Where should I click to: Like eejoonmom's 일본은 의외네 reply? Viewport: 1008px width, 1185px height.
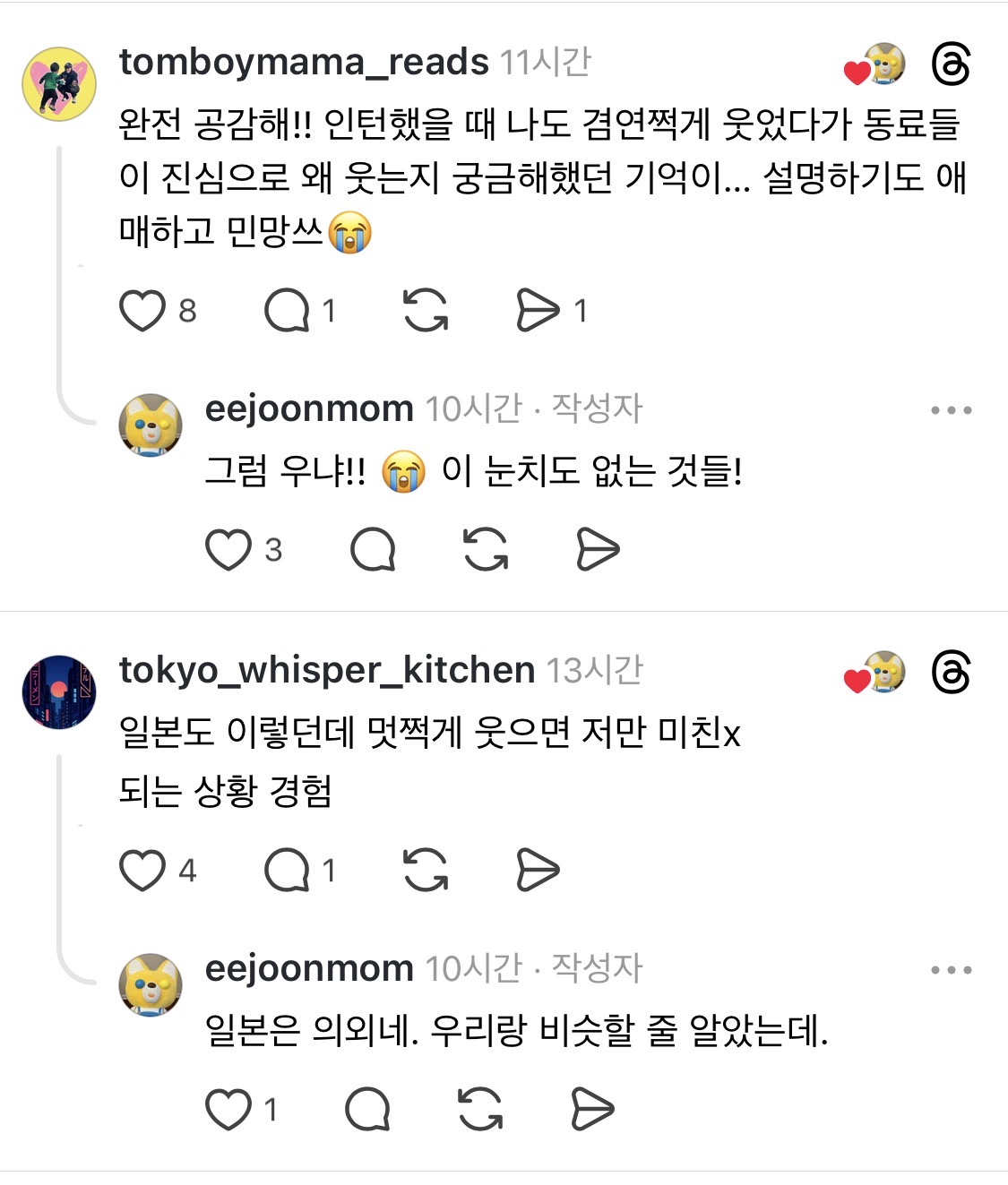point(228,1109)
